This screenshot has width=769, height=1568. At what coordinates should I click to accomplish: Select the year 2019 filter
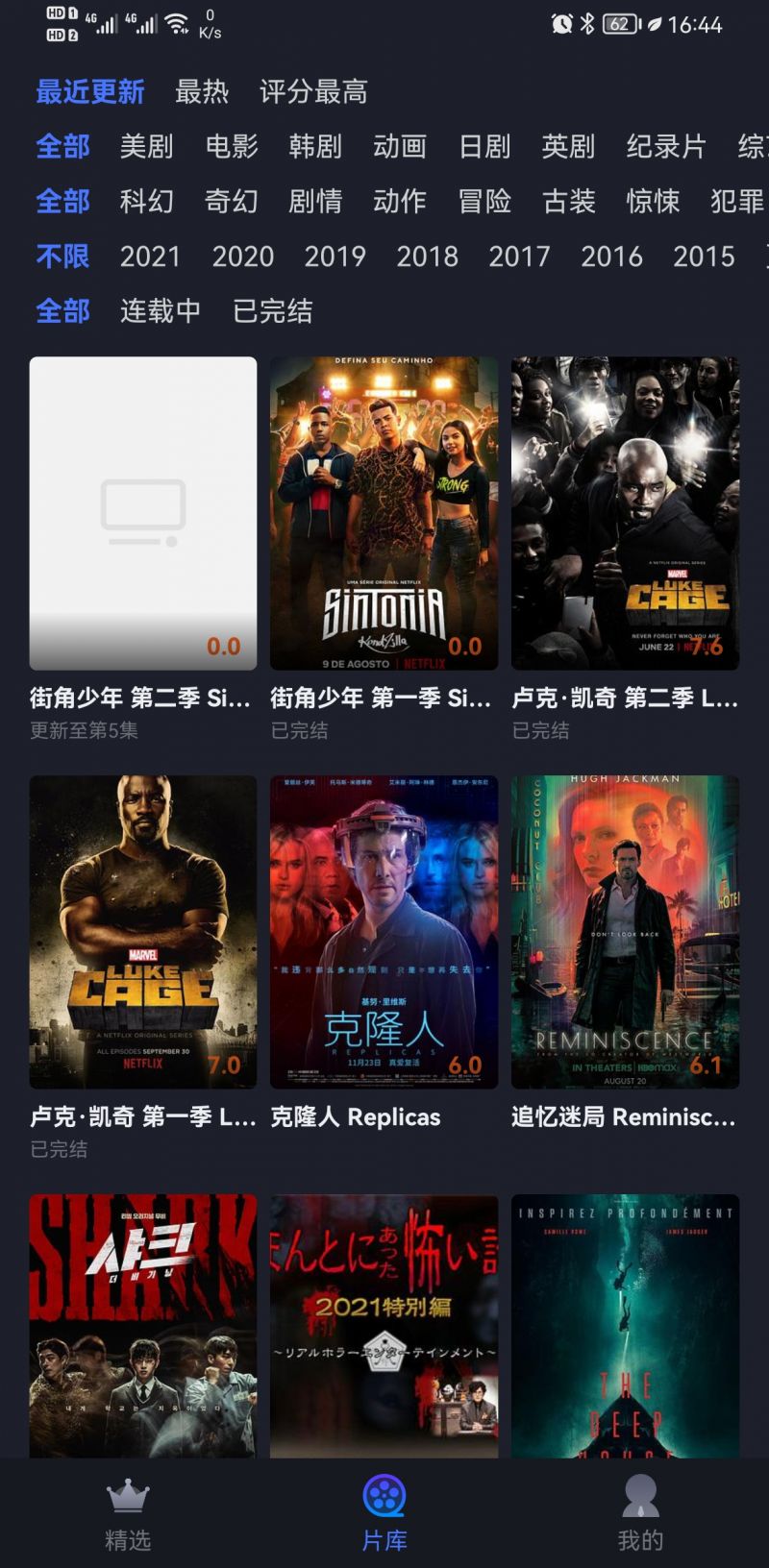pyautogui.click(x=335, y=257)
